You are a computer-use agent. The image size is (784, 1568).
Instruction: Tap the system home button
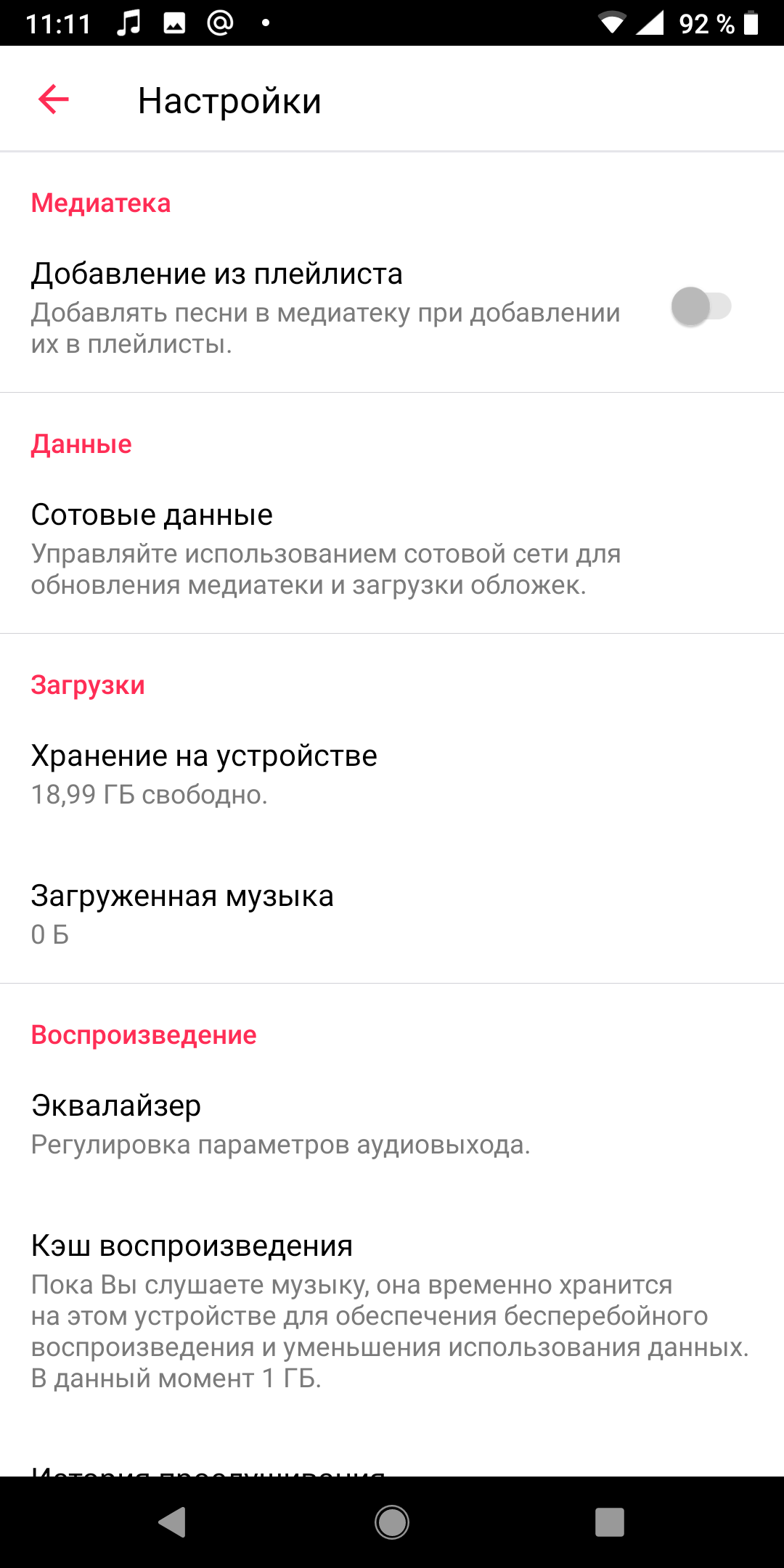[x=392, y=1522]
